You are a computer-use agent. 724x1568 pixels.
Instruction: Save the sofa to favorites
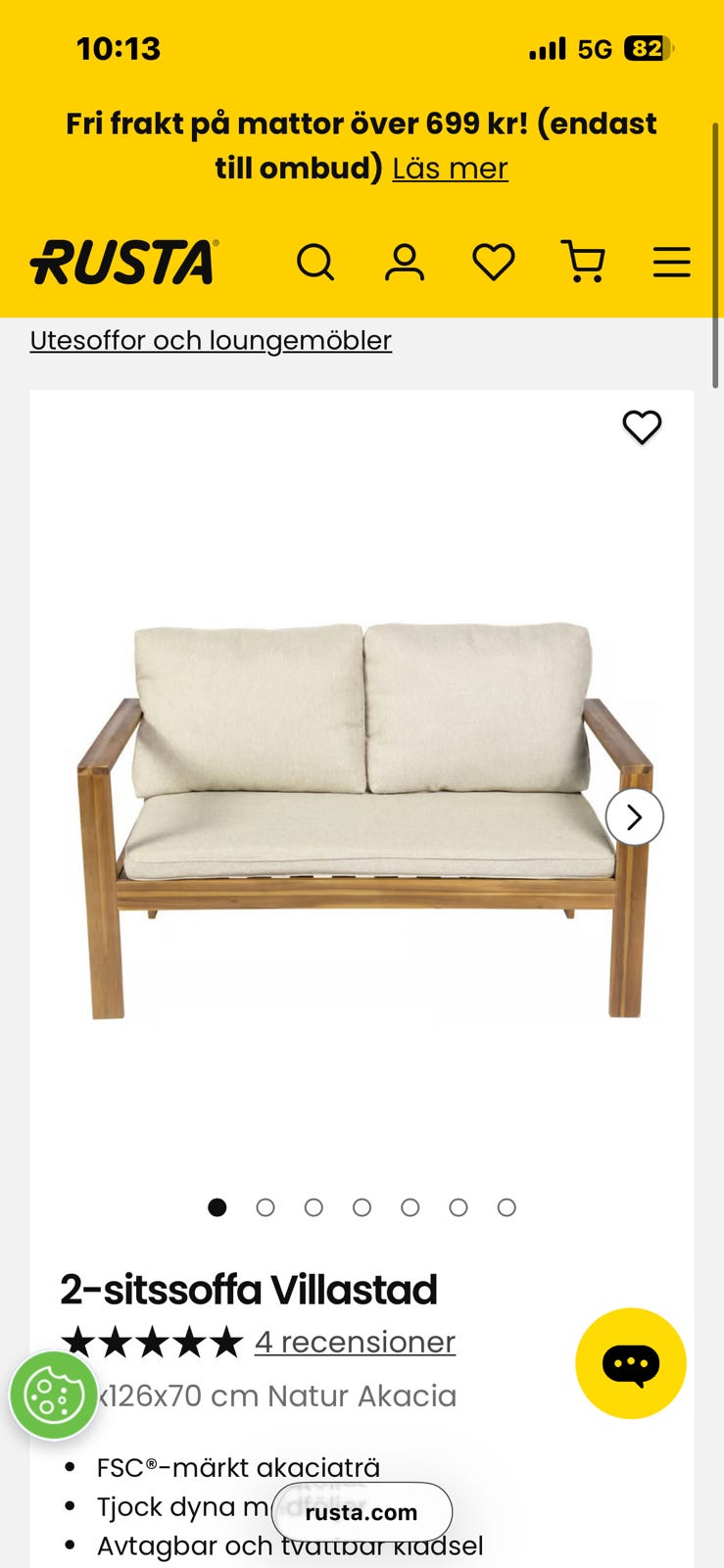pos(642,427)
